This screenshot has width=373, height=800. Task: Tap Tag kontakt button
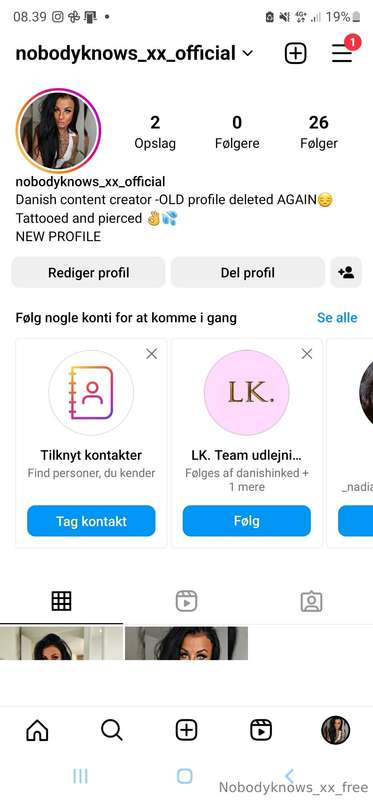point(91,521)
